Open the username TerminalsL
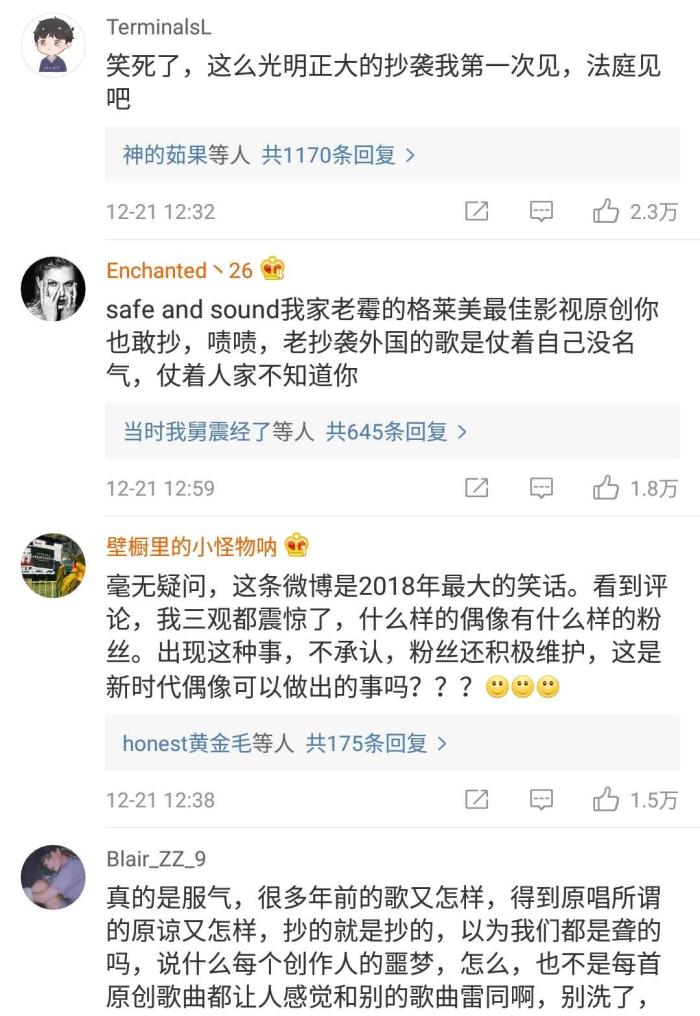Screen dimensions: 700x1016 160,27
